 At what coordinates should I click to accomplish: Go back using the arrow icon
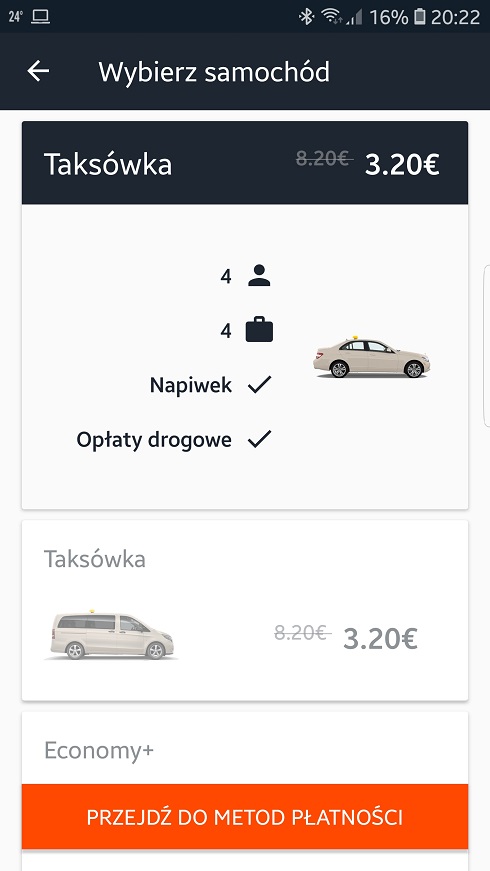click(38, 71)
